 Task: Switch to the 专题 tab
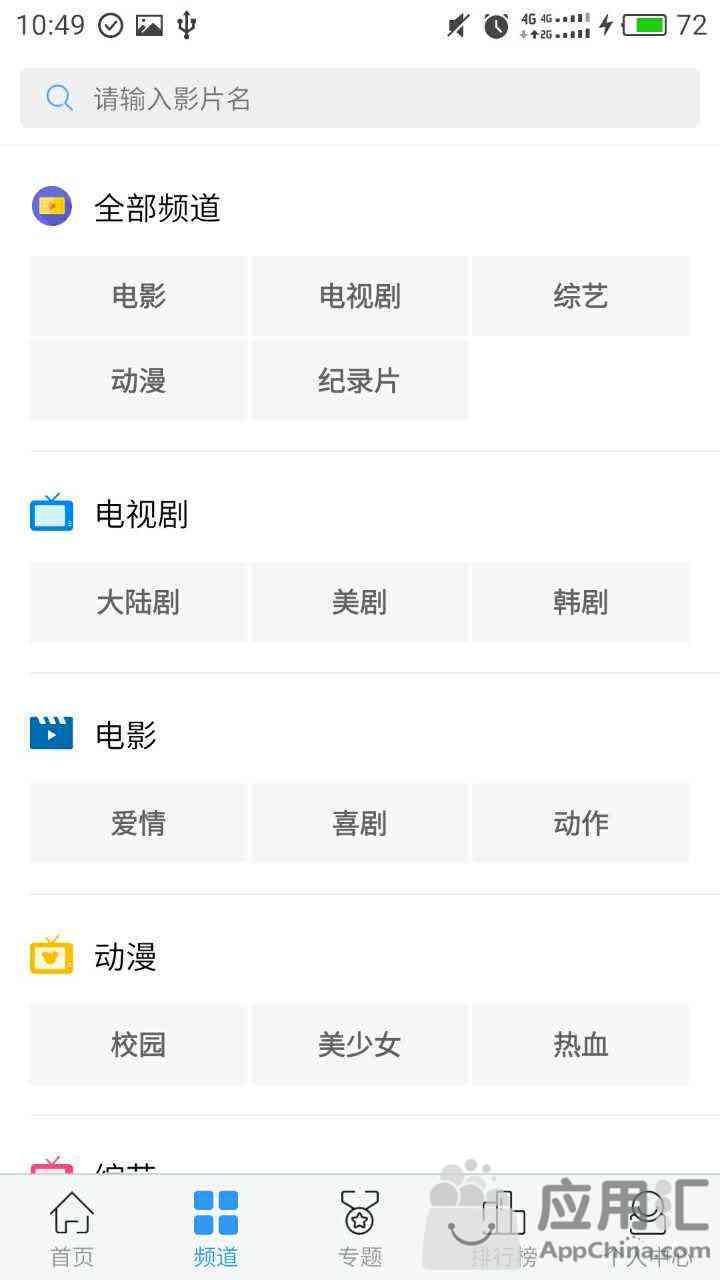pyautogui.click(x=360, y=1228)
